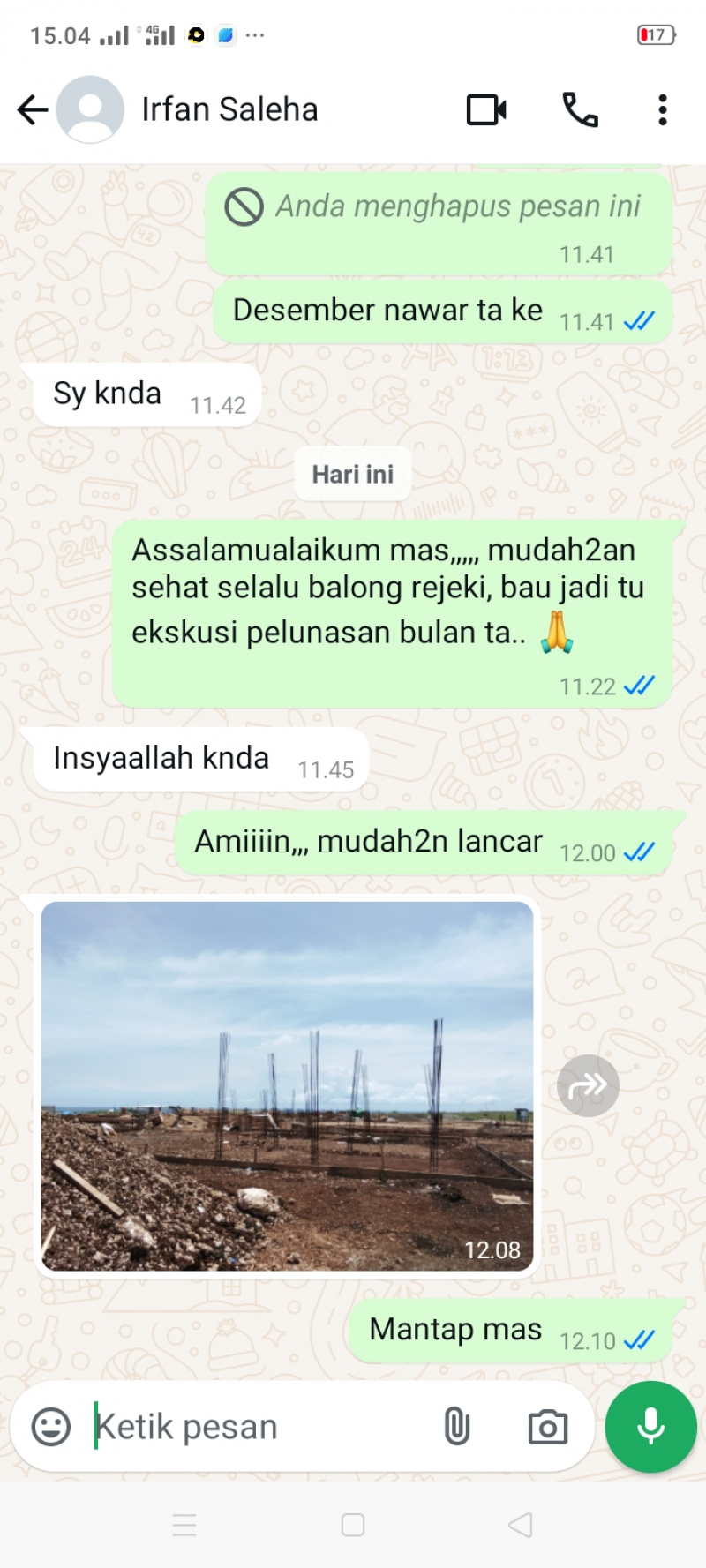
Task: Open the camera to take a photo
Action: click(x=547, y=1427)
